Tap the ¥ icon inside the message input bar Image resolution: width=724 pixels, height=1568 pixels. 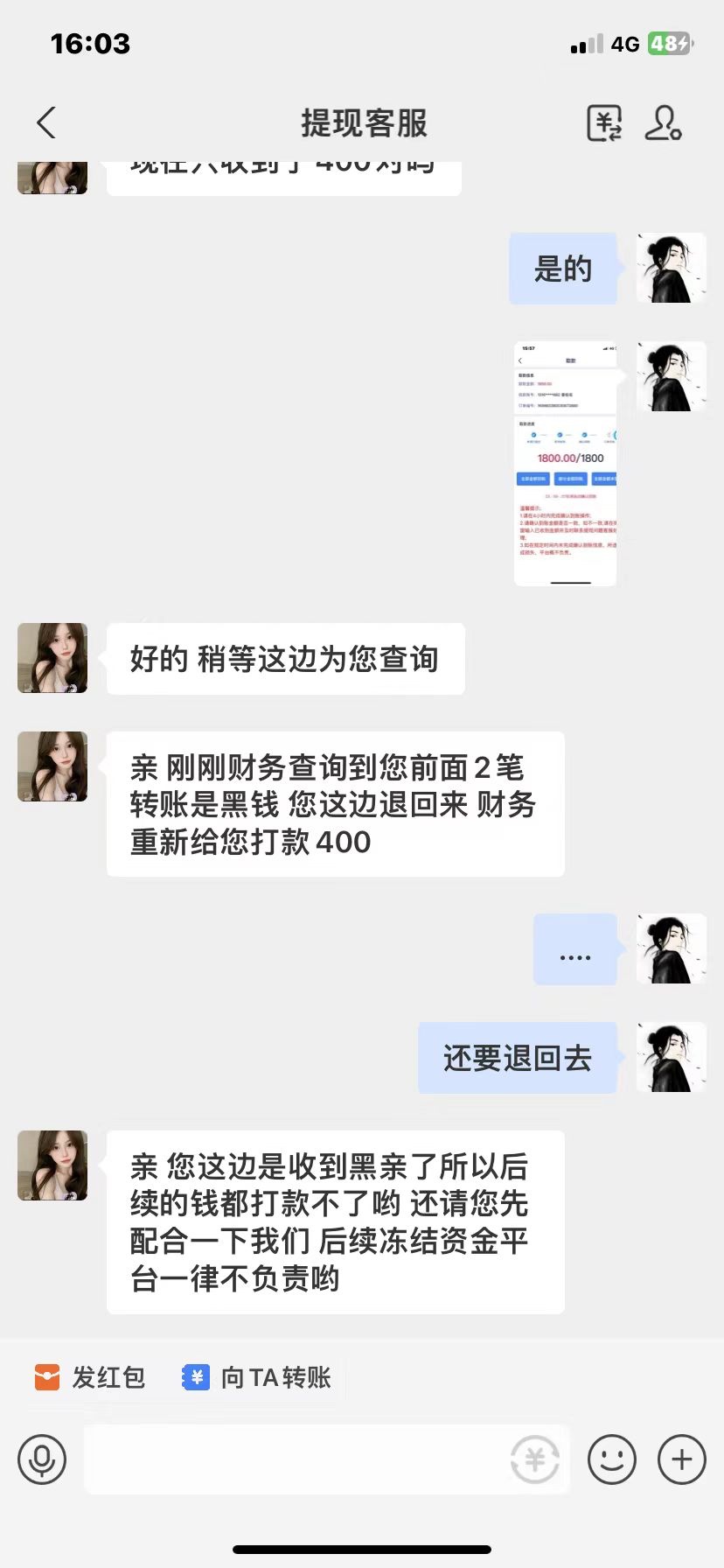point(535,1459)
